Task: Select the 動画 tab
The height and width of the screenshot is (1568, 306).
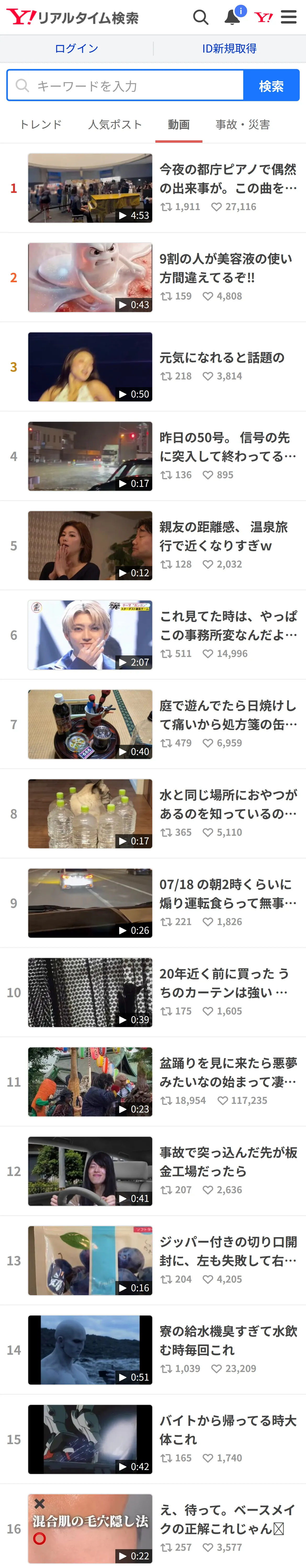Action: click(179, 125)
